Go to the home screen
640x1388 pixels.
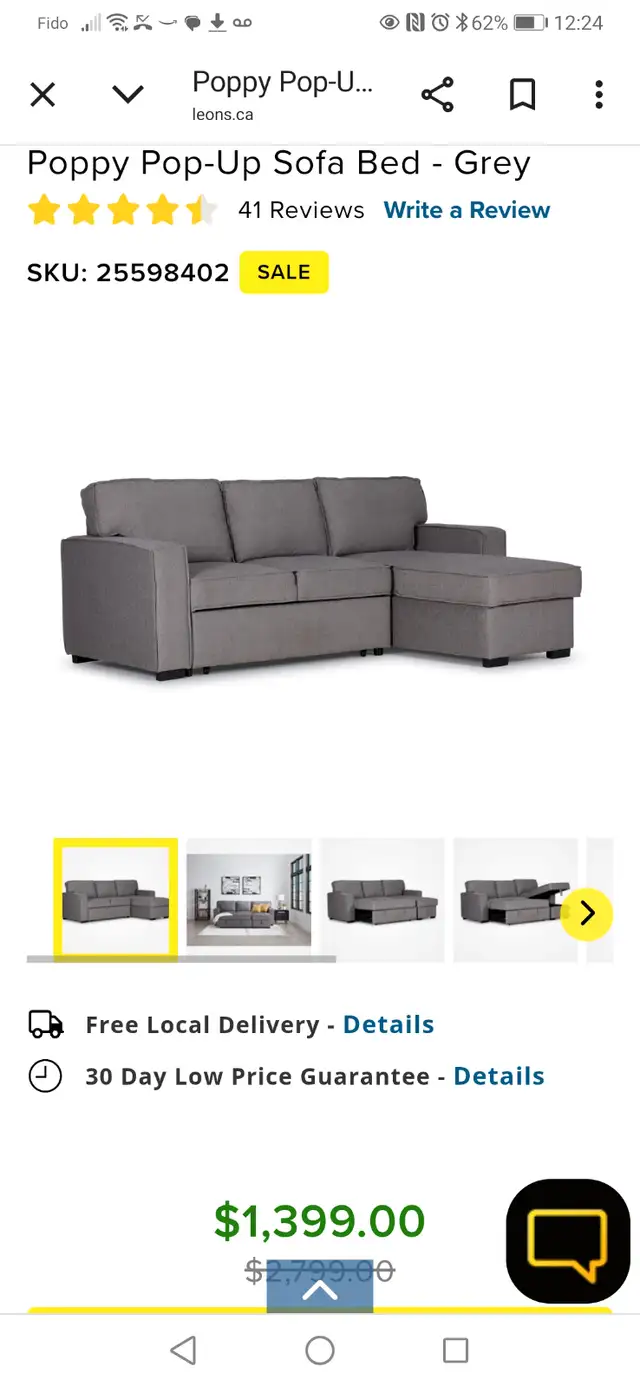click(320, 1351)
